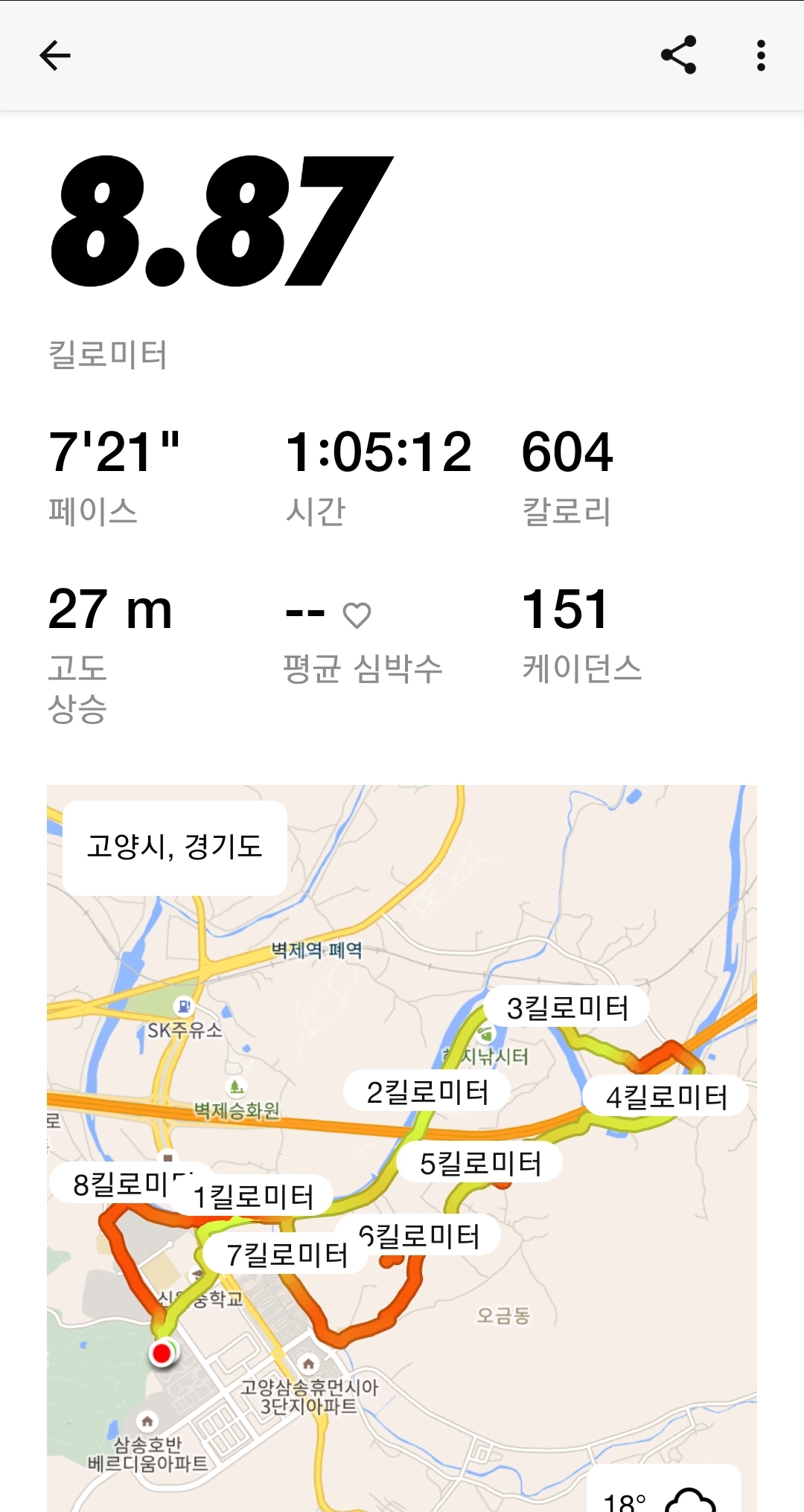The image size is (804, 1512).
Task: Share this 8.87 km run
Action: click(x=678, y=55)
